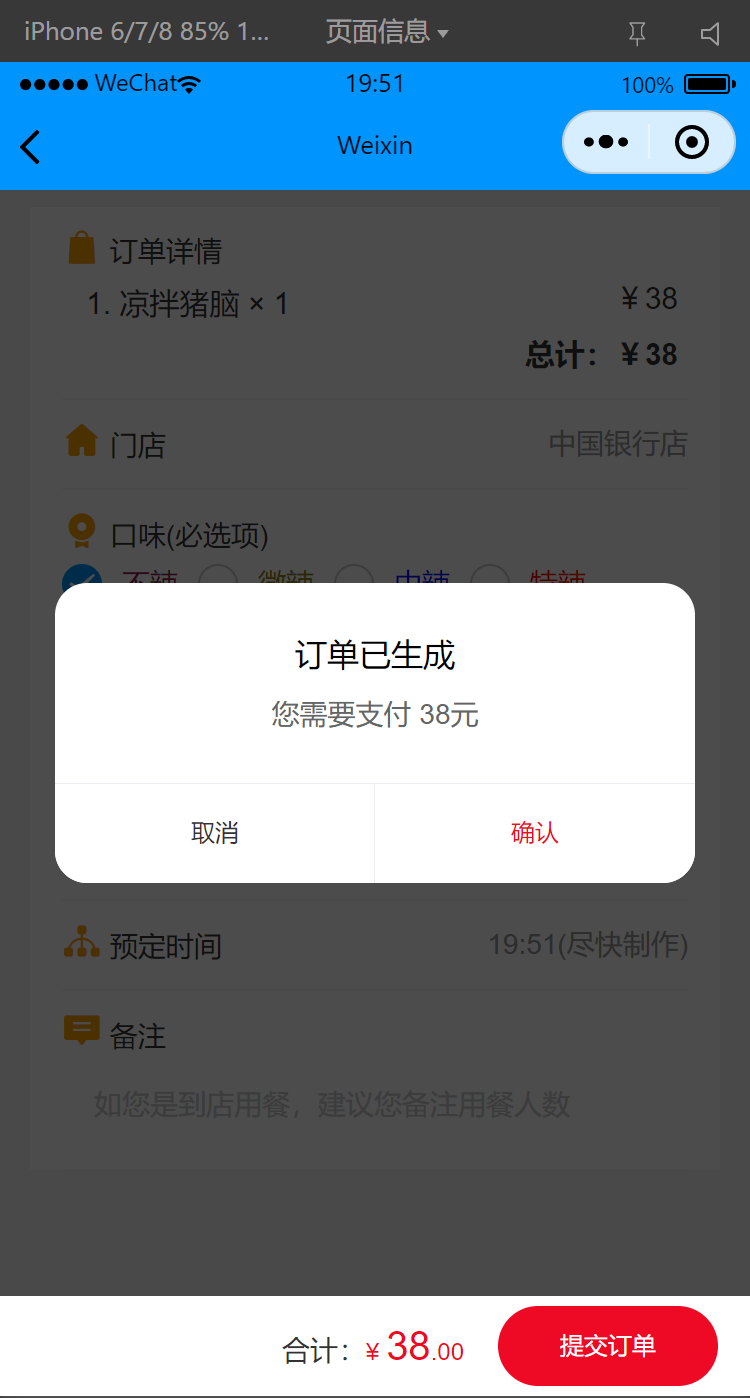Confirm the order payment with 确认
The image size is (750, 1398).
pyautogui.click(x=534, y=833)
